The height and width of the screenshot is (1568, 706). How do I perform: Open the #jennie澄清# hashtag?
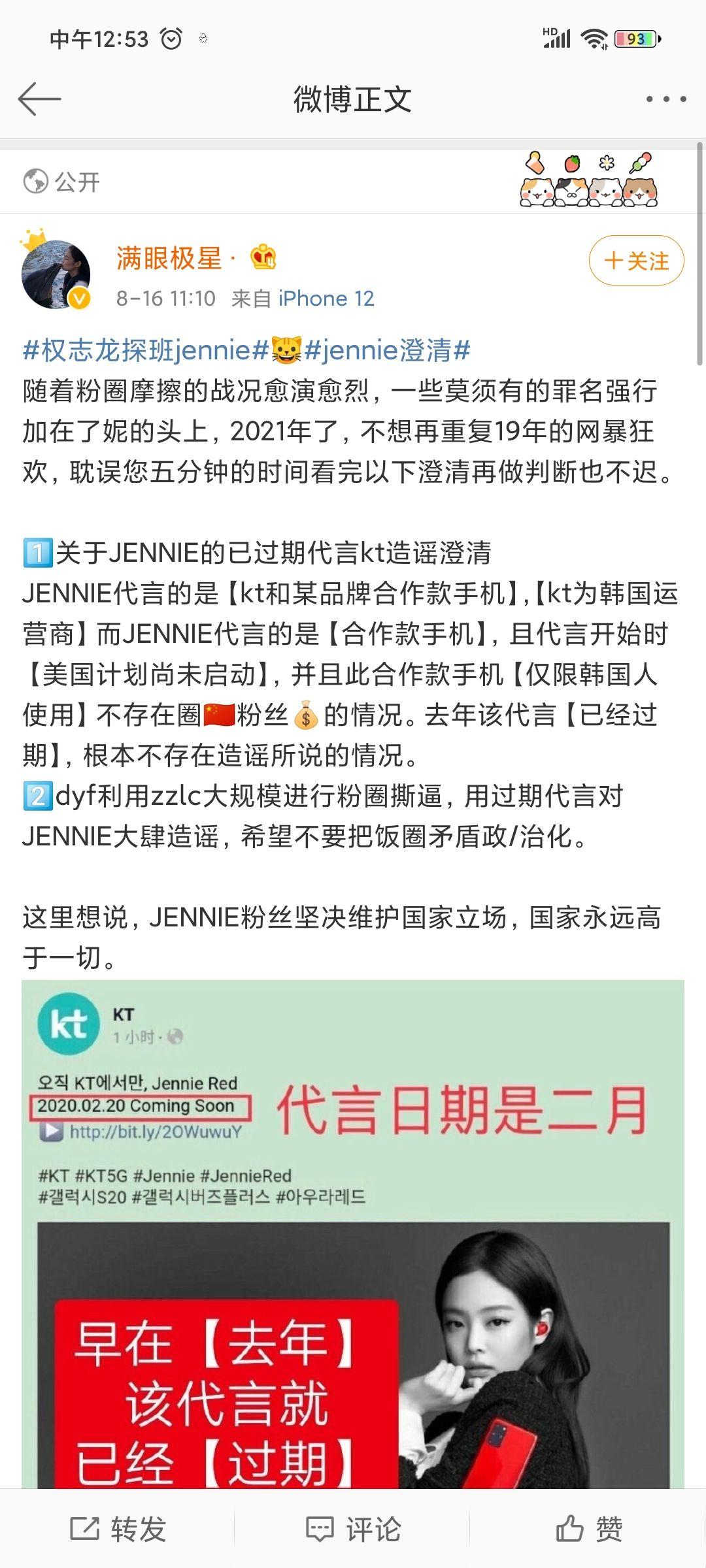[x=388, y=351]
